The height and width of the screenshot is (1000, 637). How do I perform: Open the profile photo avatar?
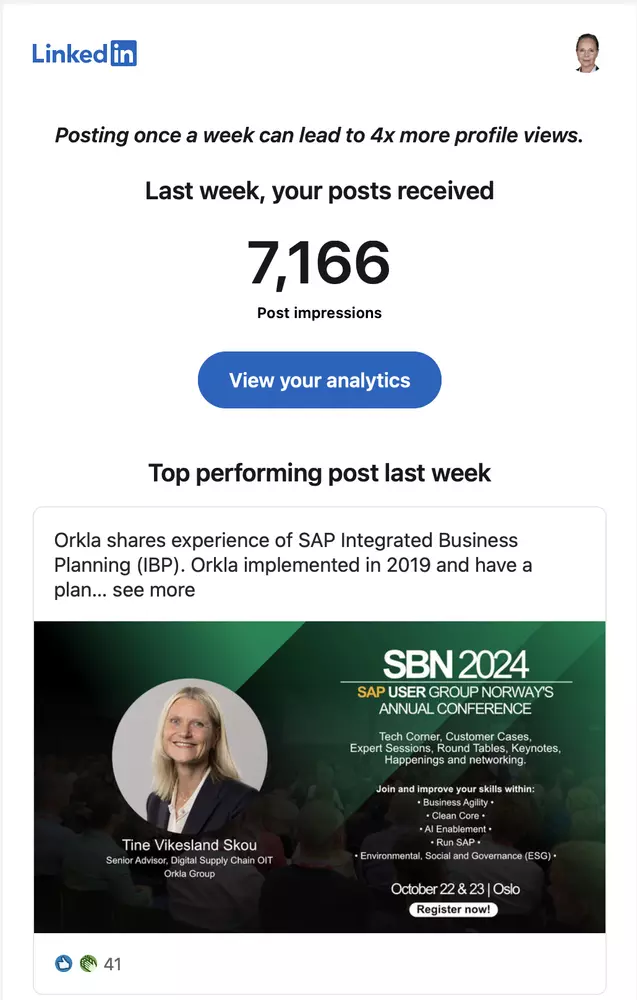click(587, 53)
